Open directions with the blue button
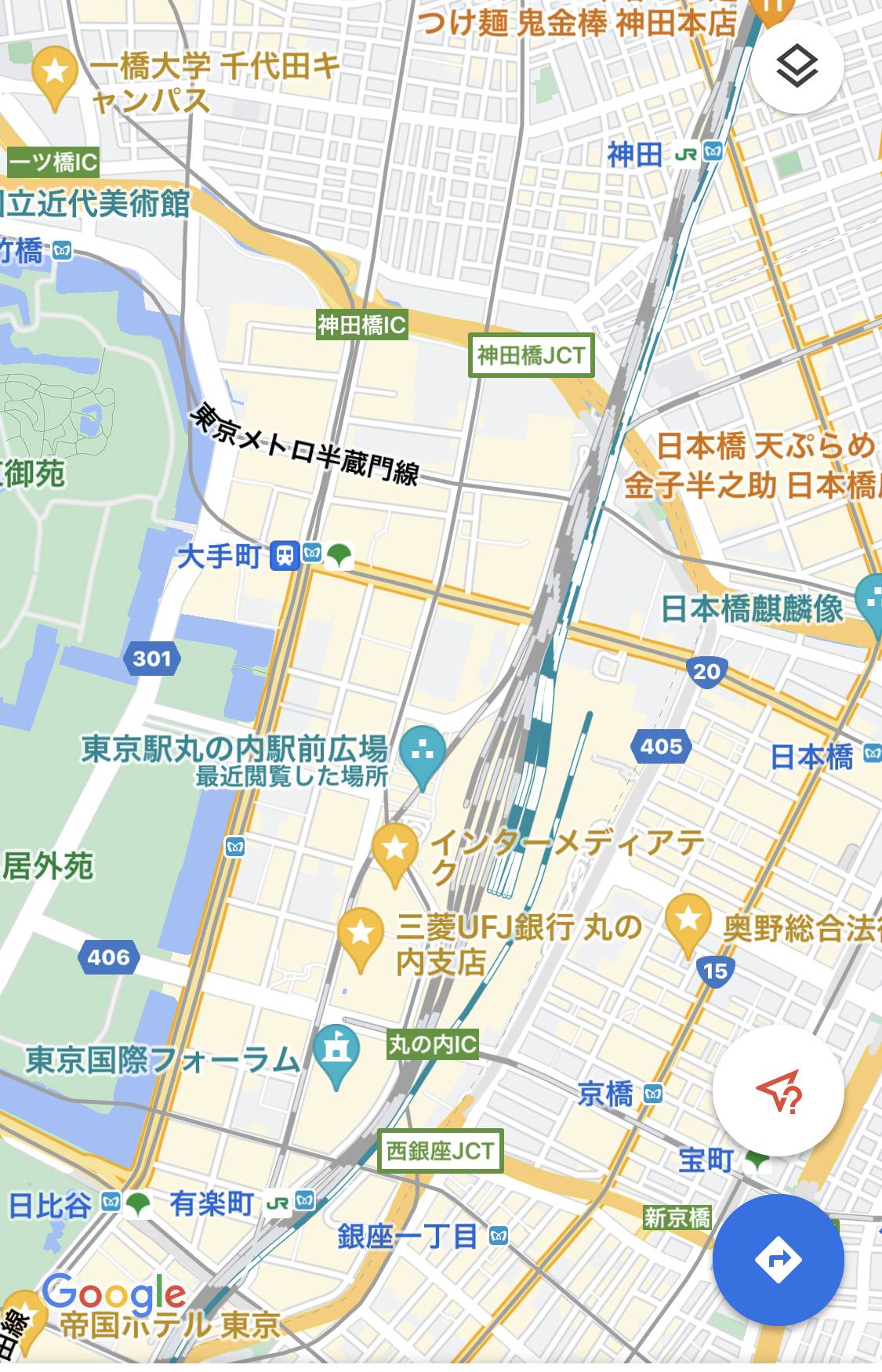 click(778, 1259)
